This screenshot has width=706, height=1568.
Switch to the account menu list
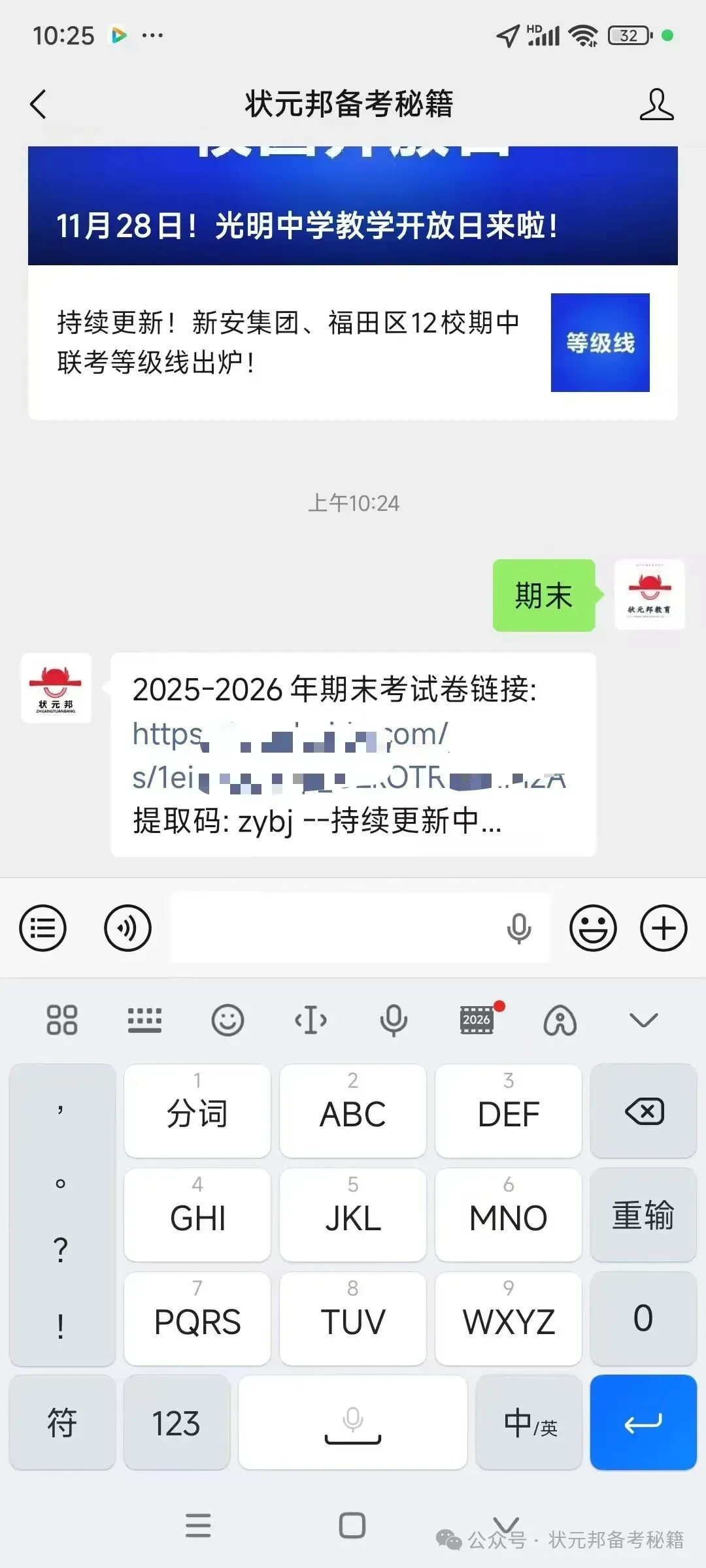(x=43, y=928)
